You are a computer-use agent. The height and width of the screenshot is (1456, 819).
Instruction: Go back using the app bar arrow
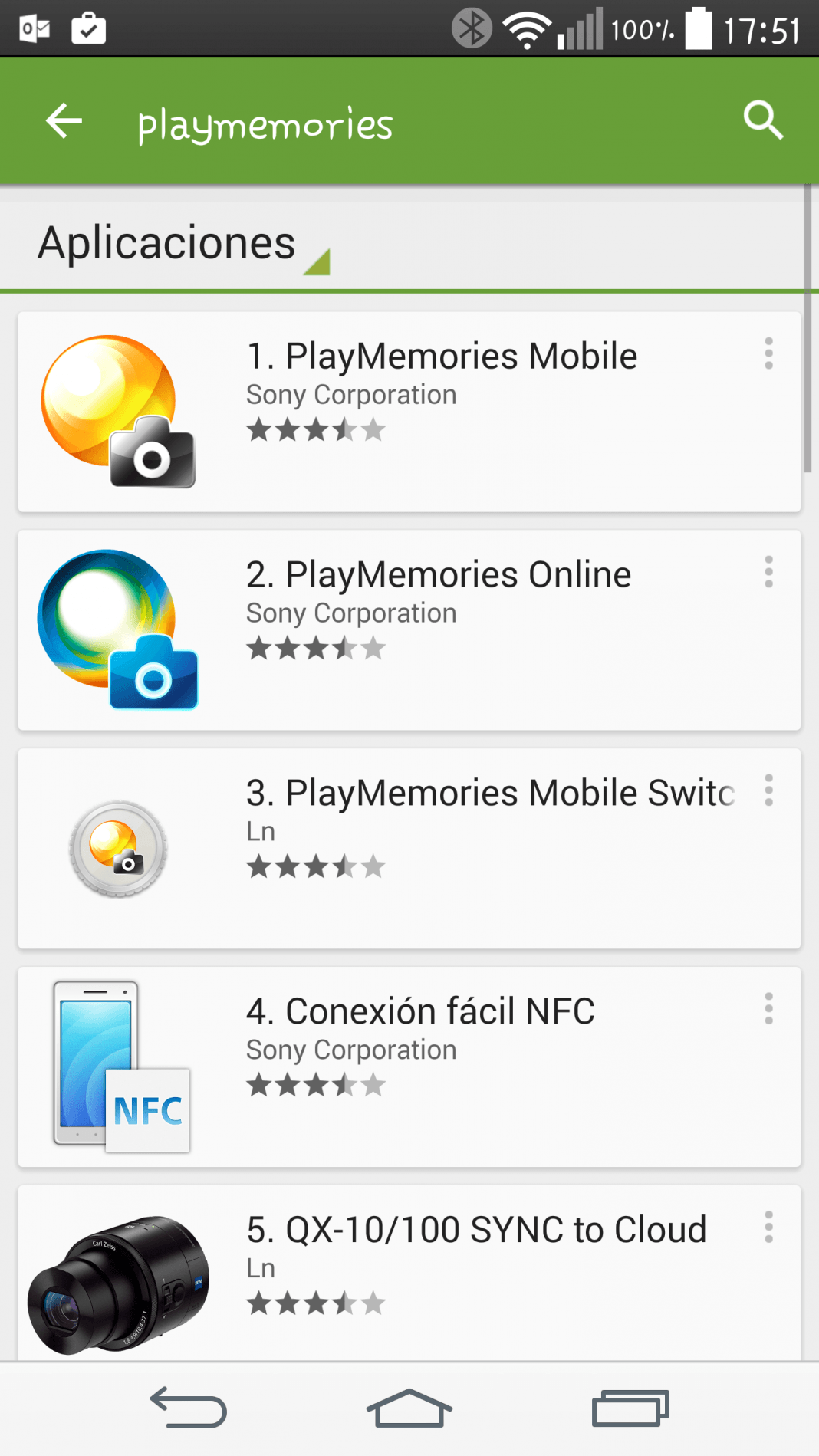tap(64, 121)
